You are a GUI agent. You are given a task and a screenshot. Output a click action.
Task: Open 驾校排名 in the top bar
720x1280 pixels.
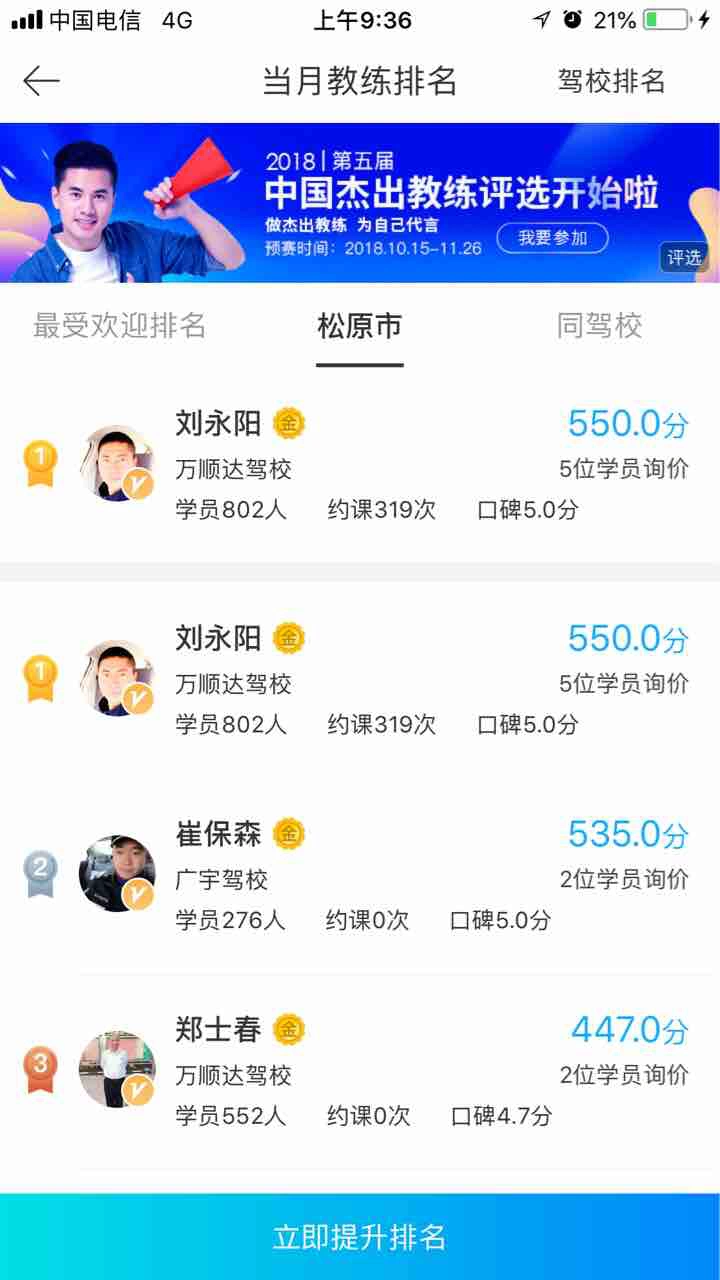click(611, 81)
